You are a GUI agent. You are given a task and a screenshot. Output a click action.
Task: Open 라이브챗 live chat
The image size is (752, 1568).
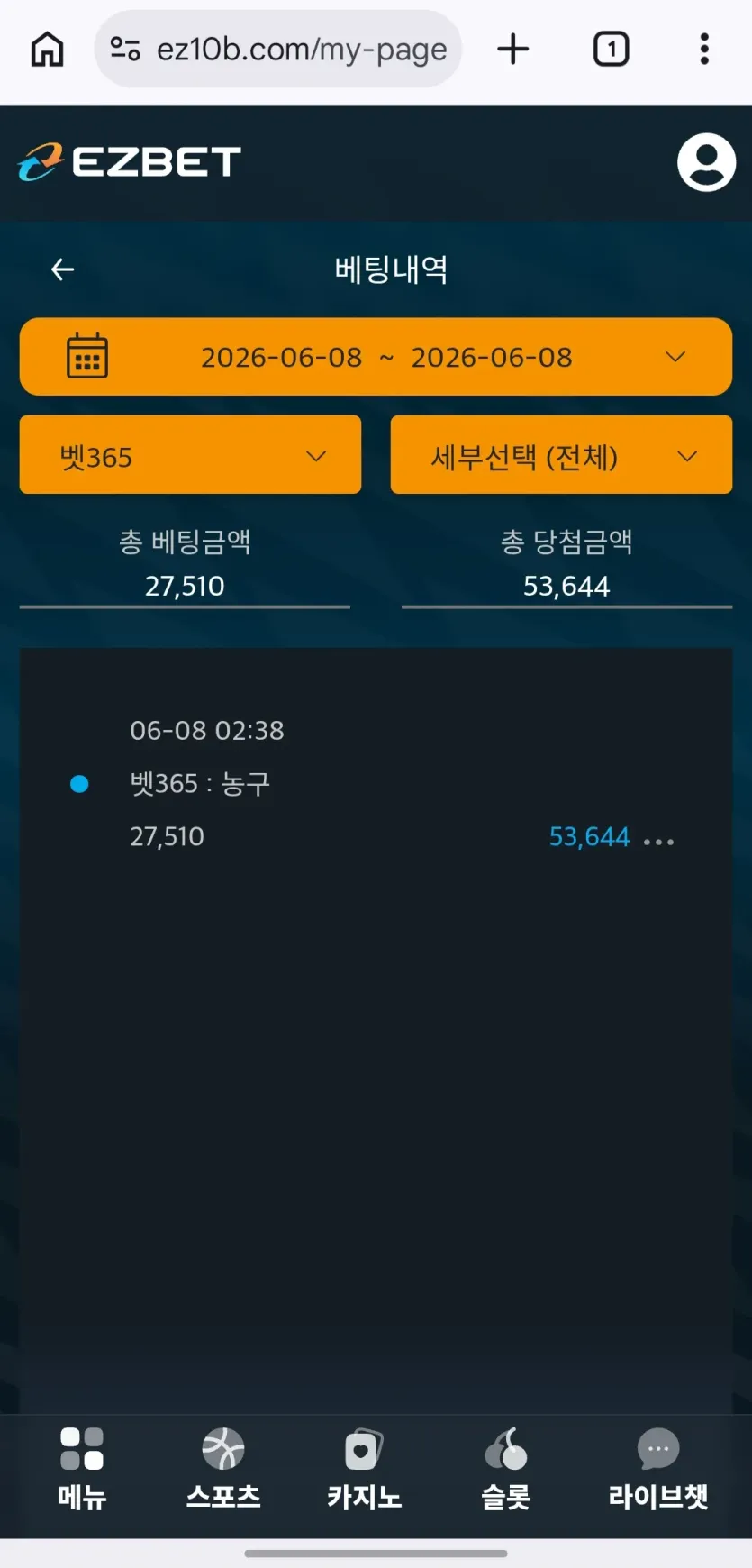[x=658, y=1469]
